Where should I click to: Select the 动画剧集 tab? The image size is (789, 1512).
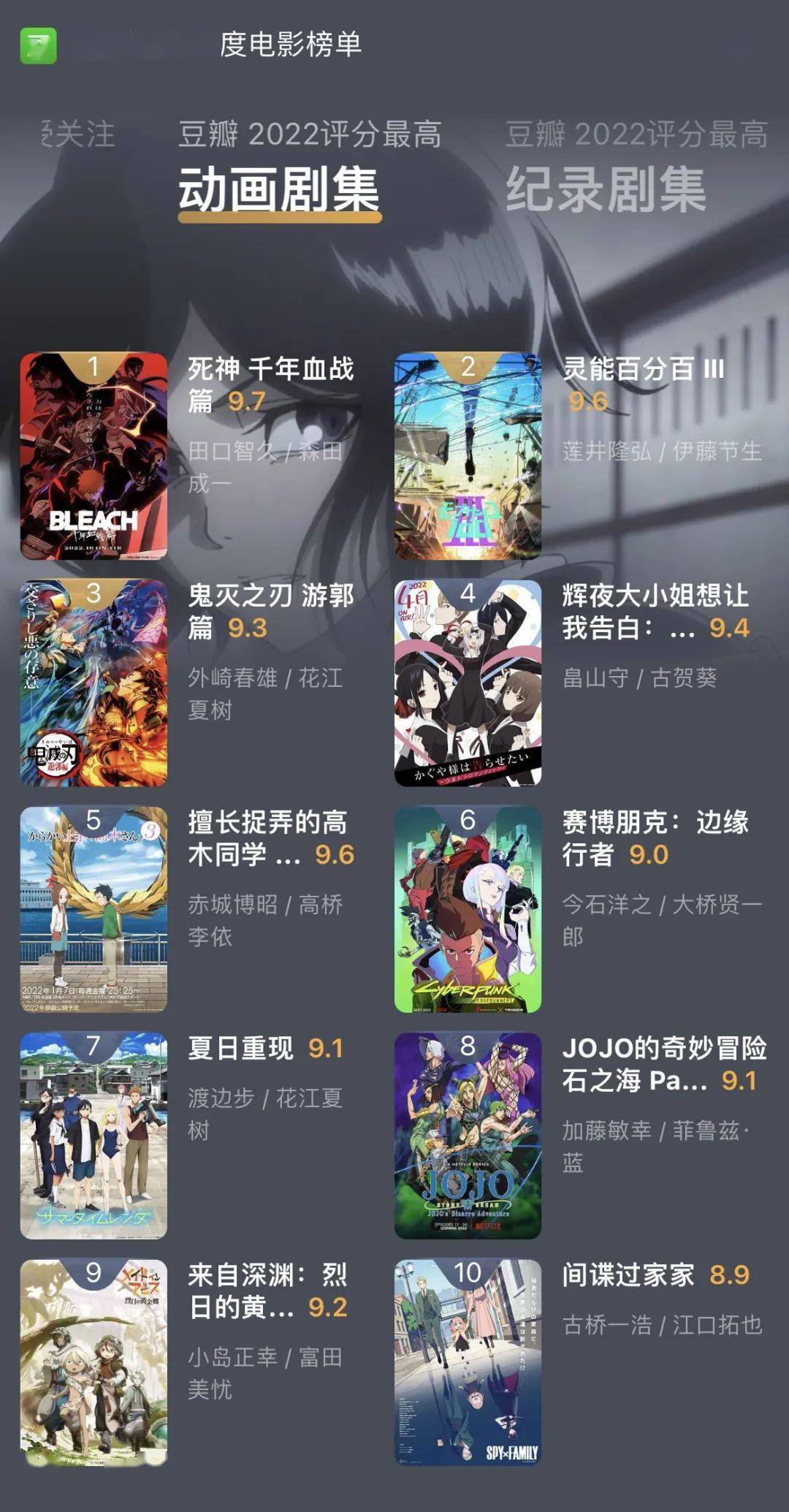pos(279,188)
